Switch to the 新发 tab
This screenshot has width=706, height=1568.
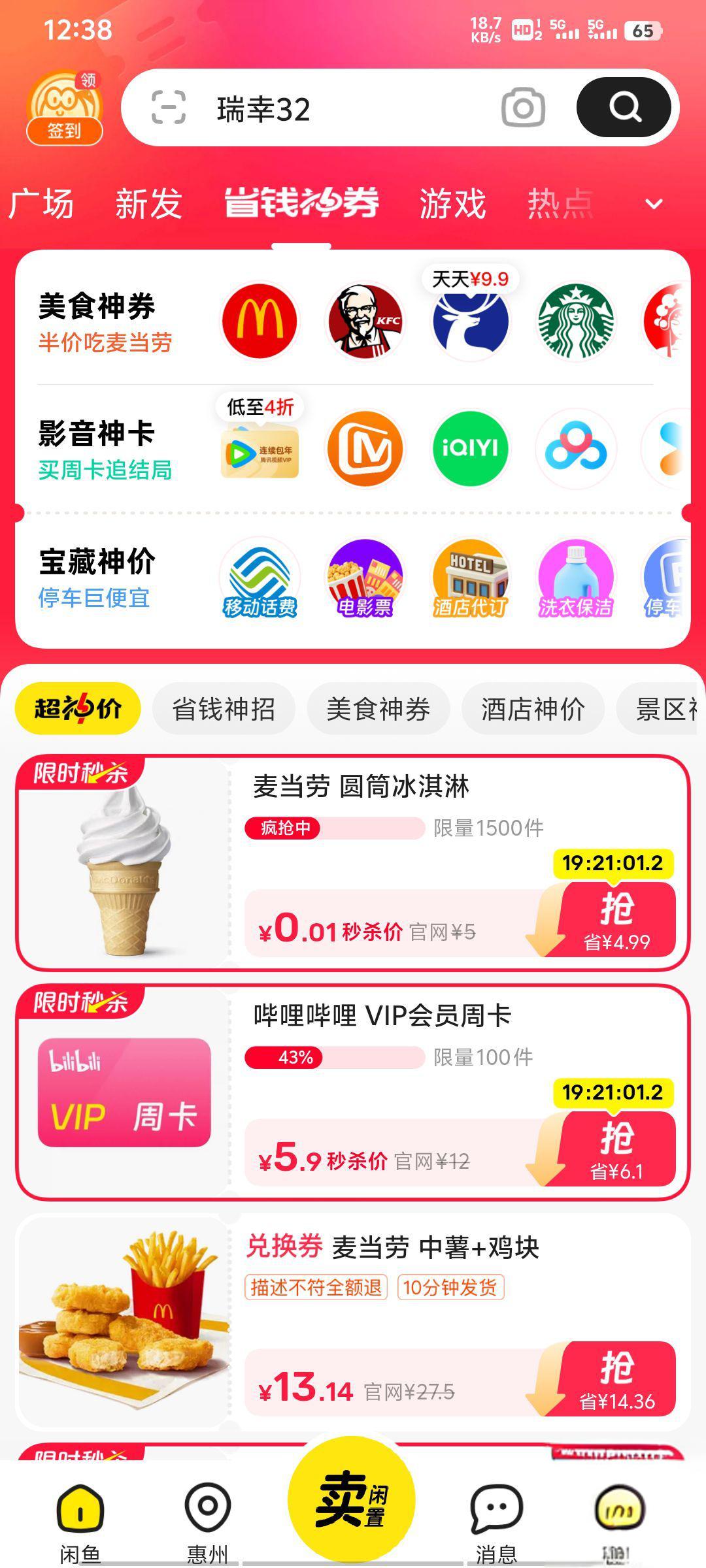148,203
